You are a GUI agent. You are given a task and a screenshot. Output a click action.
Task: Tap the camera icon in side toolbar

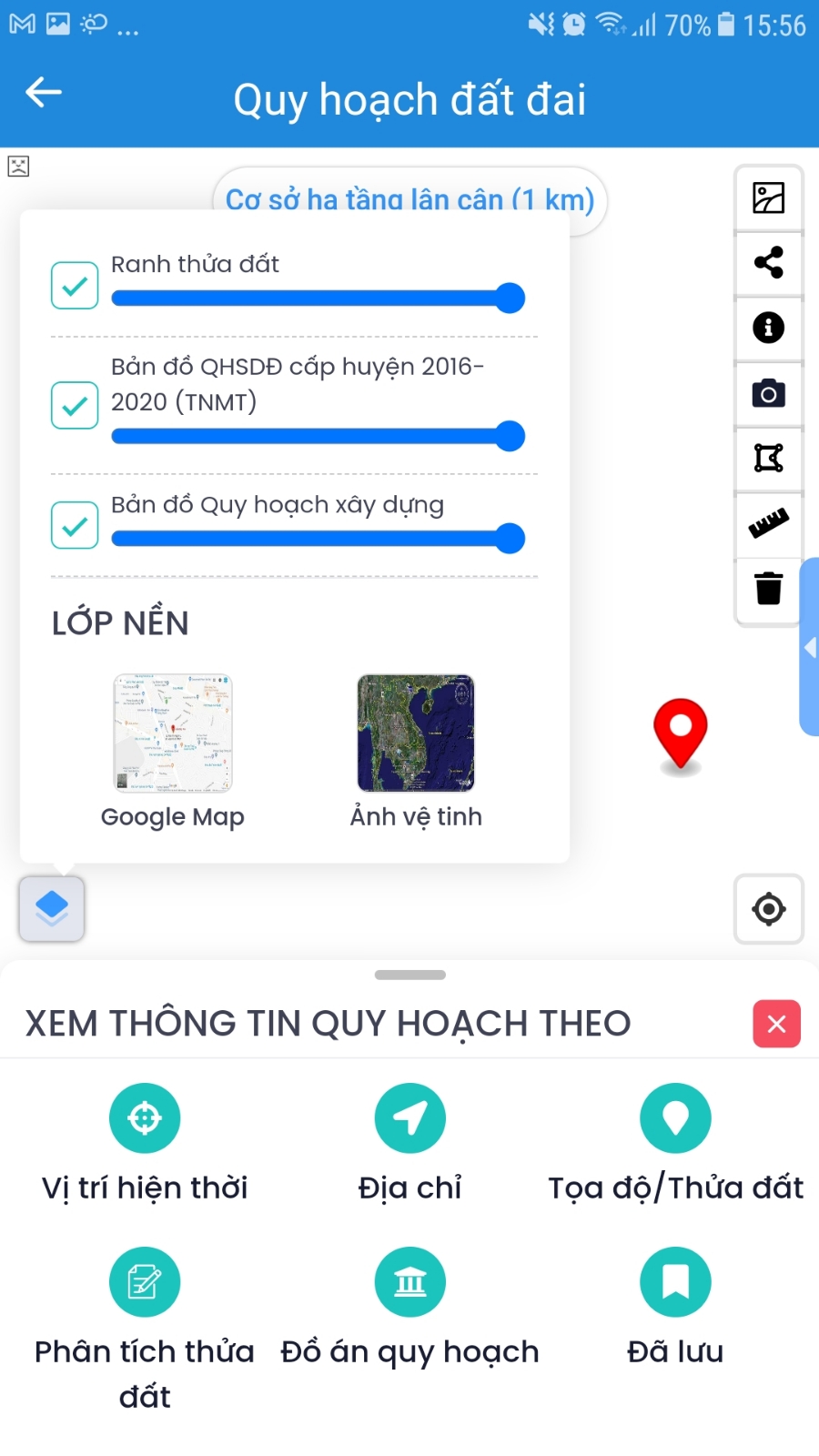(769, 394)
